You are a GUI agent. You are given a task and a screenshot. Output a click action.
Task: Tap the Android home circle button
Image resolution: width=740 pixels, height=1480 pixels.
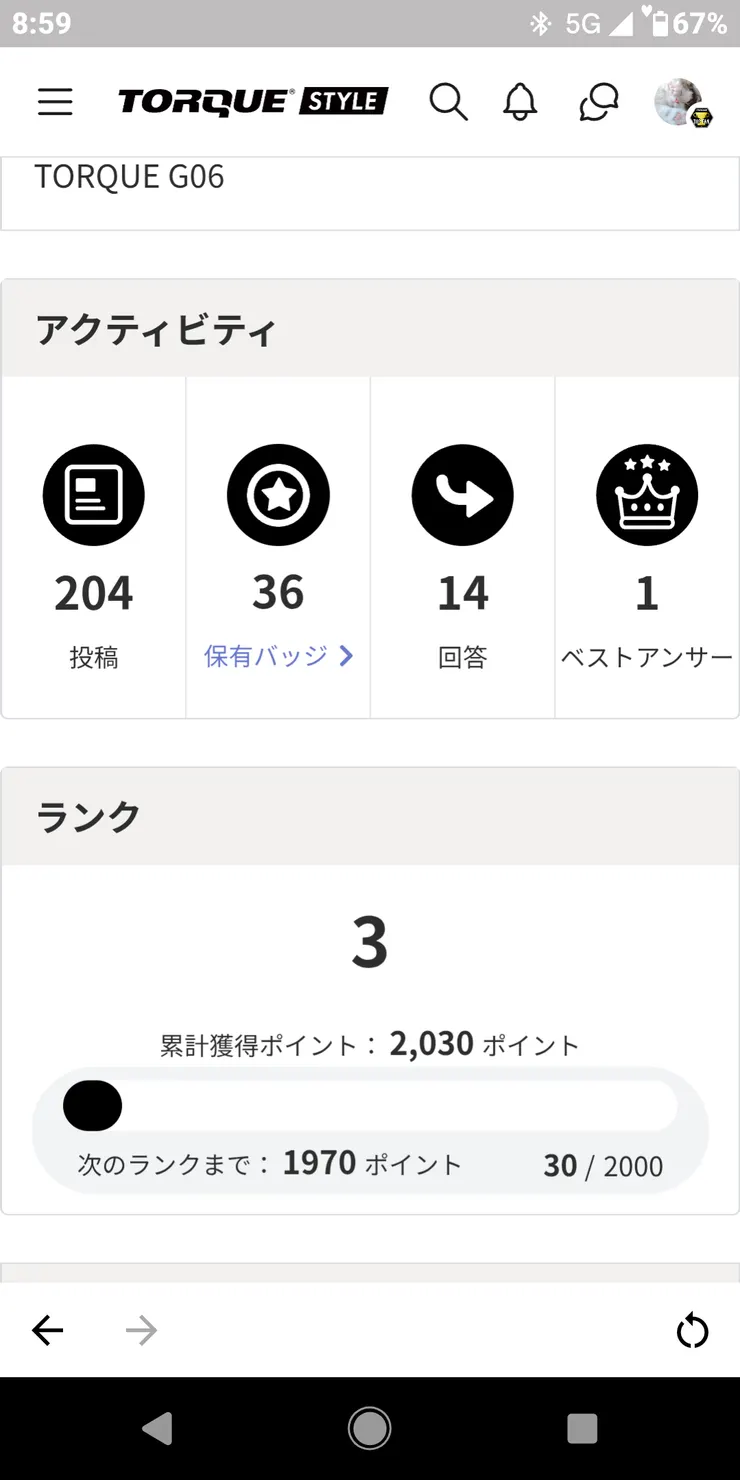click(369, 1427)
